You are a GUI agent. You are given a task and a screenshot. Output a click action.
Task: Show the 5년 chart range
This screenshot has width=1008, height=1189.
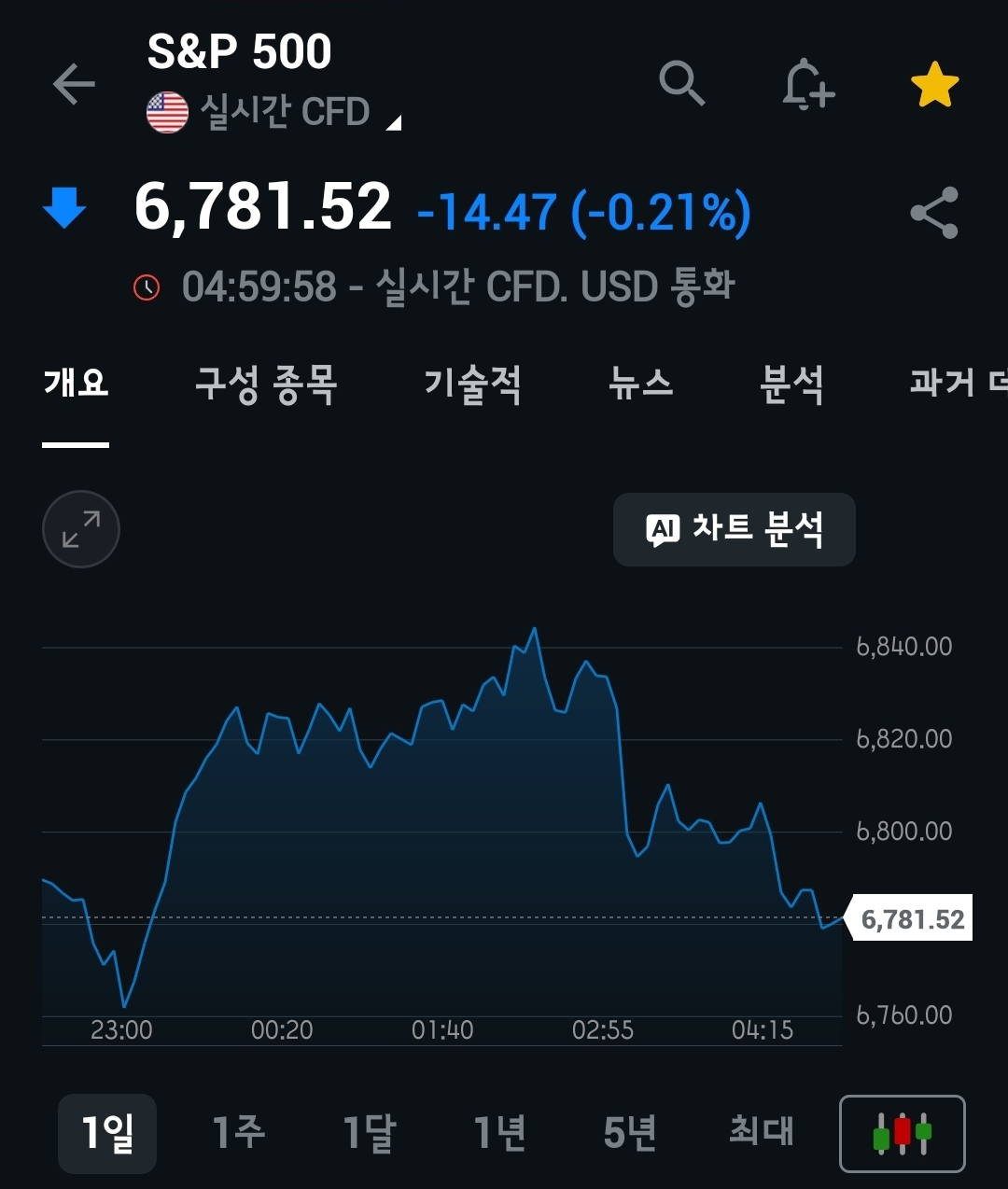click(630, 1133)
